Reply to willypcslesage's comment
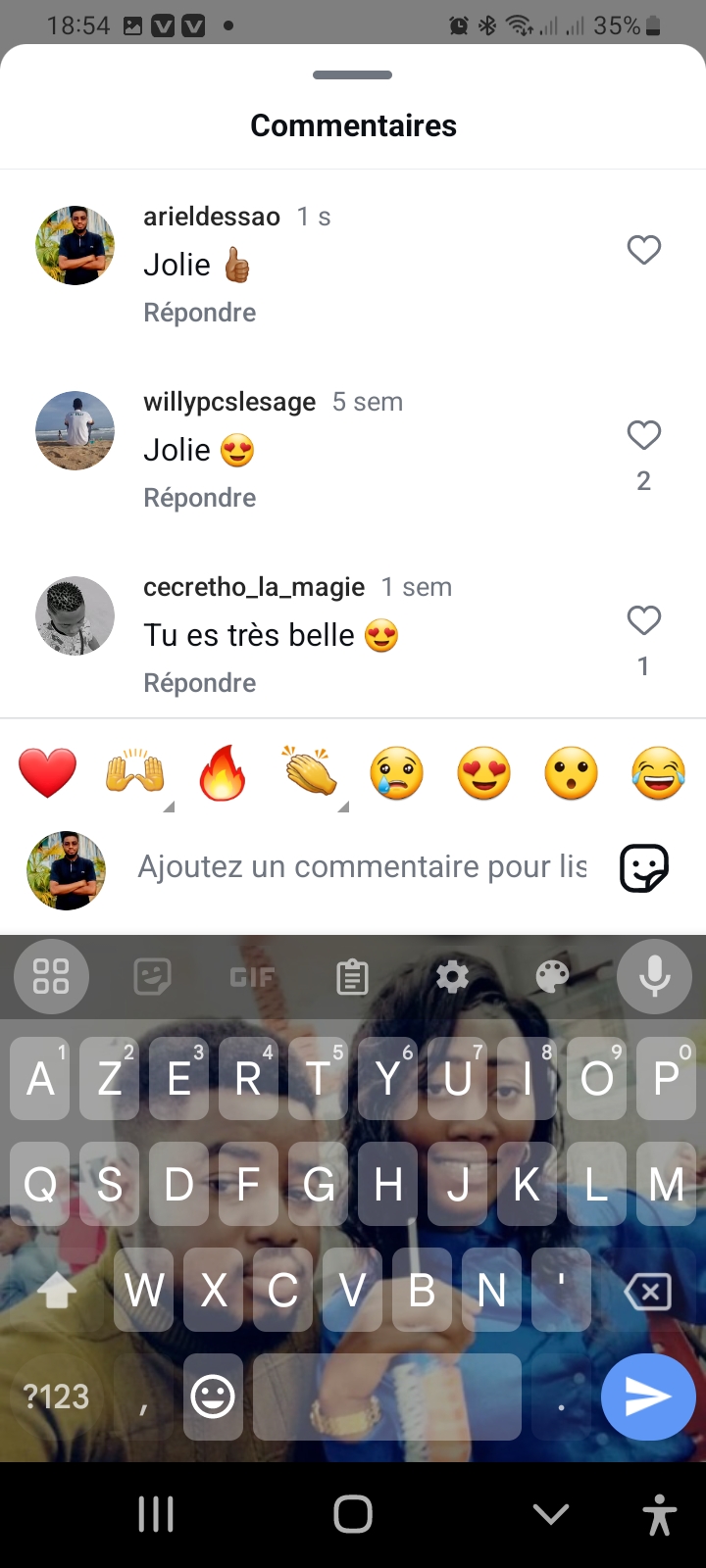The image size is (706, 1568). click(199, 498)
